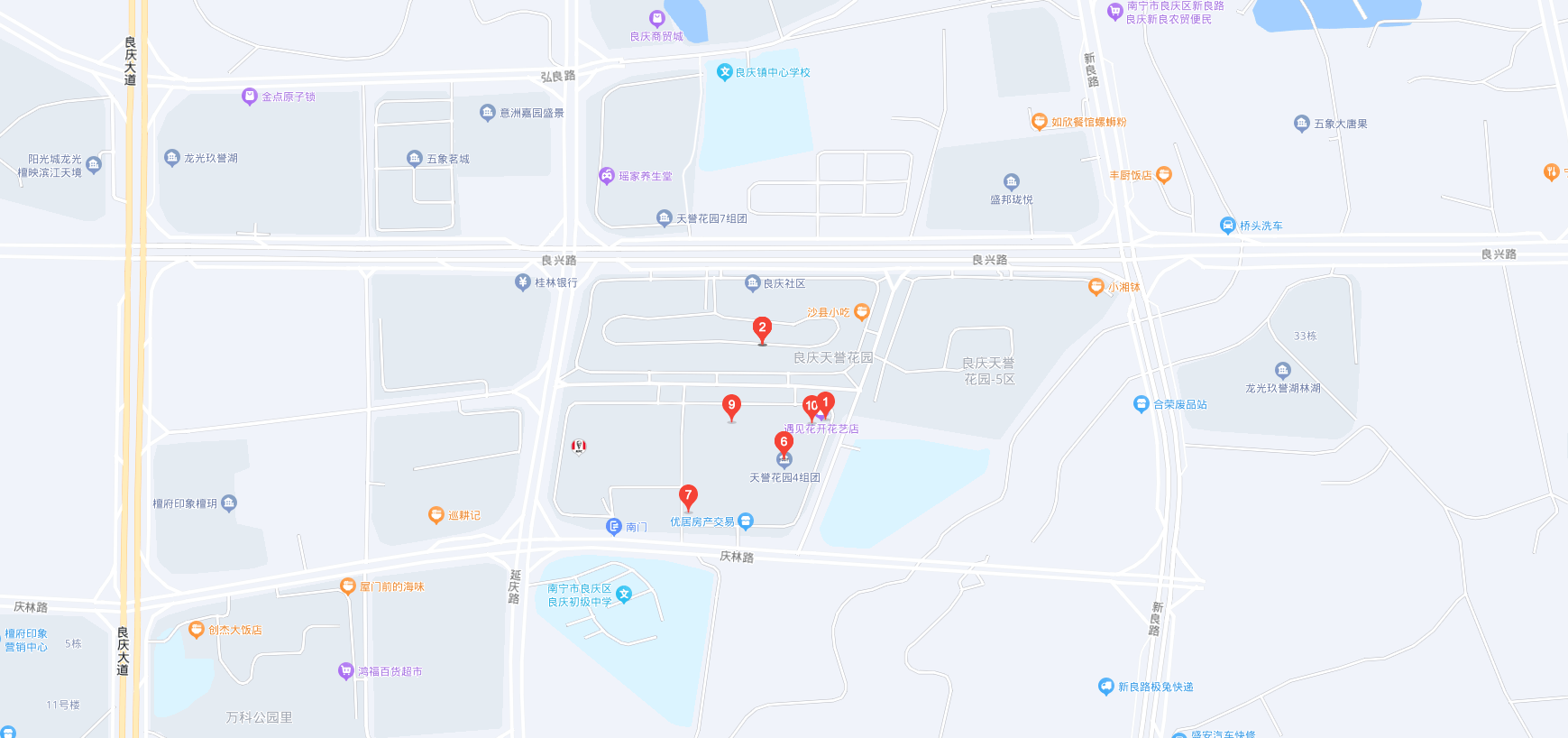Open the 优居房产交易 location
The width and height of the screenshot is (1568, 738).
[x=746, y=521]
